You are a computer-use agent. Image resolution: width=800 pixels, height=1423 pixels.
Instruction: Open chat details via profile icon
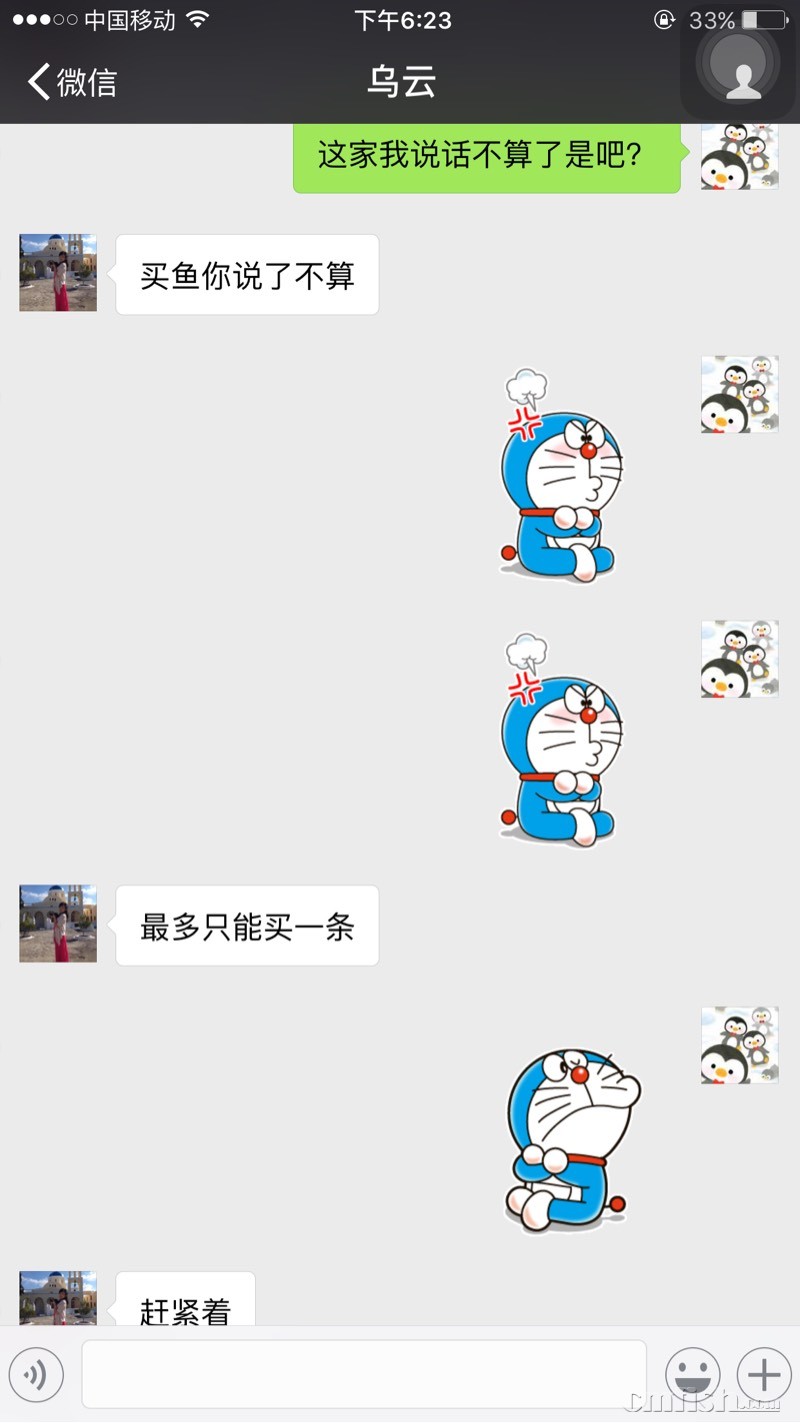[x=742, y=66]
